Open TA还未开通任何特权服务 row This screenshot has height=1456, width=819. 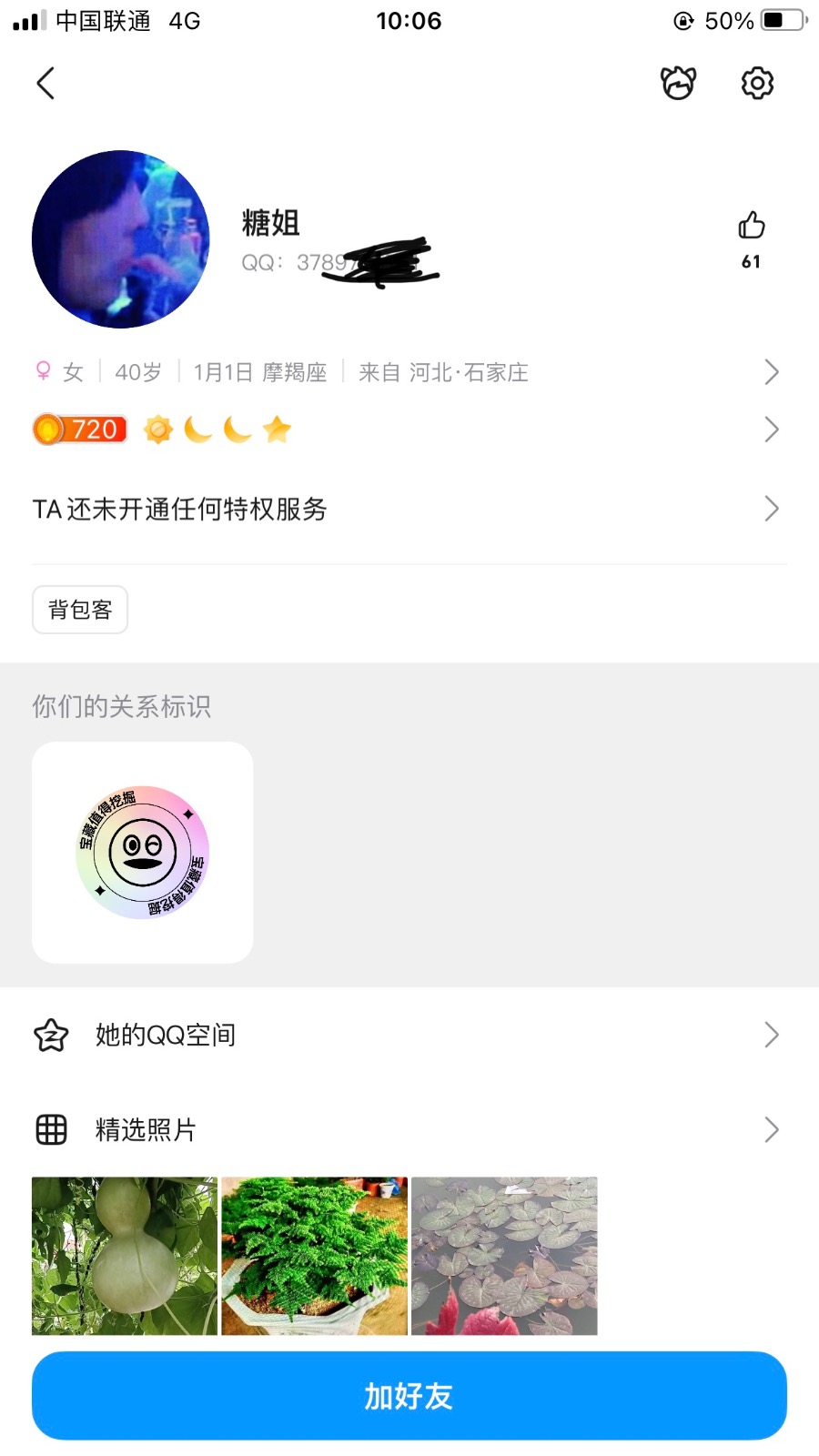tap(408, 509)
